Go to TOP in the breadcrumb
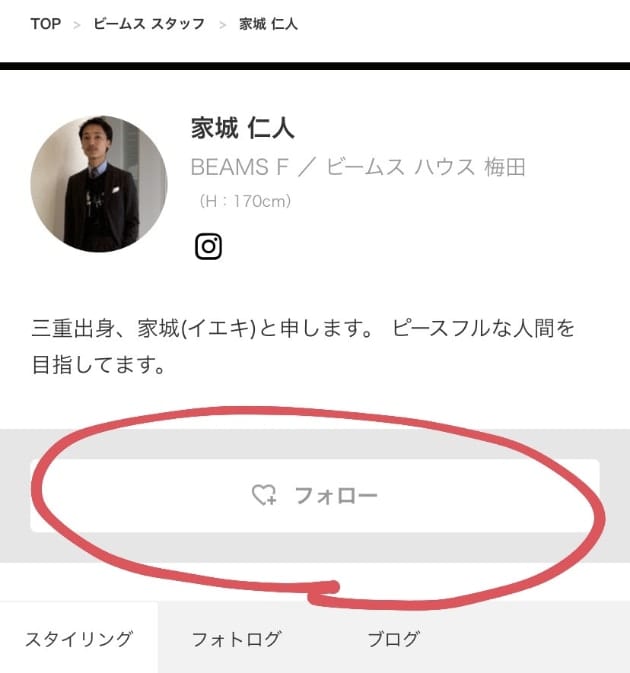This screenshot has width=630, height=673. tap(45, 24)
